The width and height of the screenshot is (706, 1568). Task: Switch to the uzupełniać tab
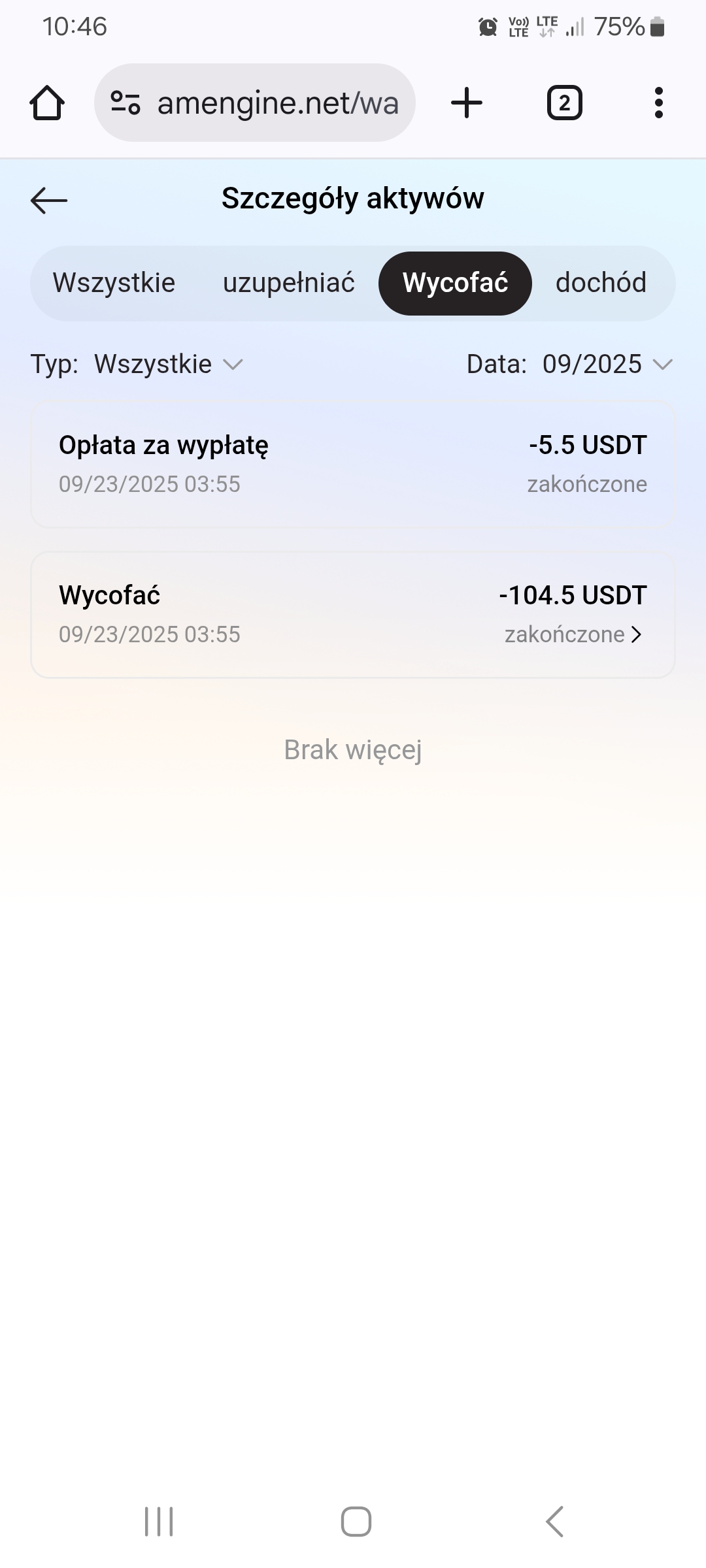click(x=288, y=283)
